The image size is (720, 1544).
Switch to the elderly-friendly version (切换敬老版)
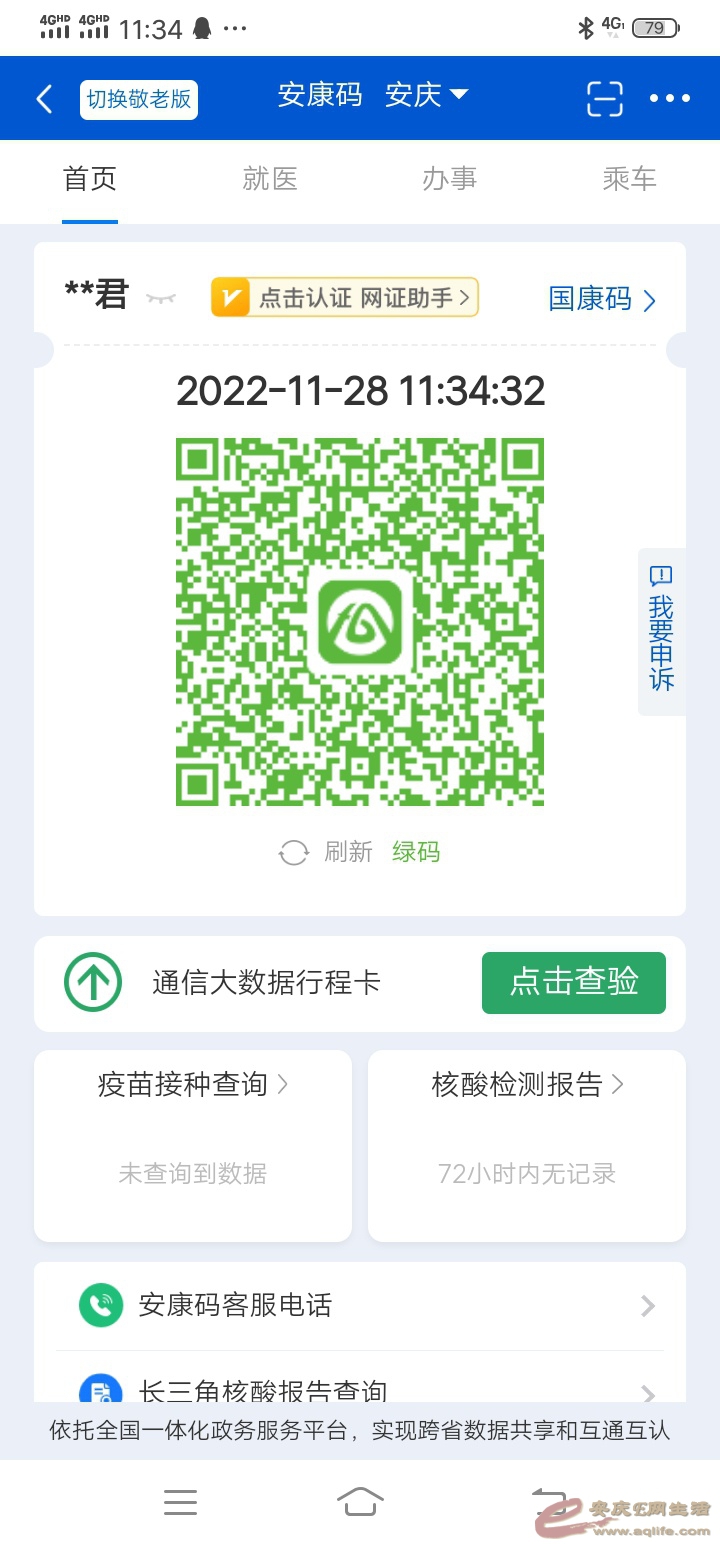click(139, 99)
